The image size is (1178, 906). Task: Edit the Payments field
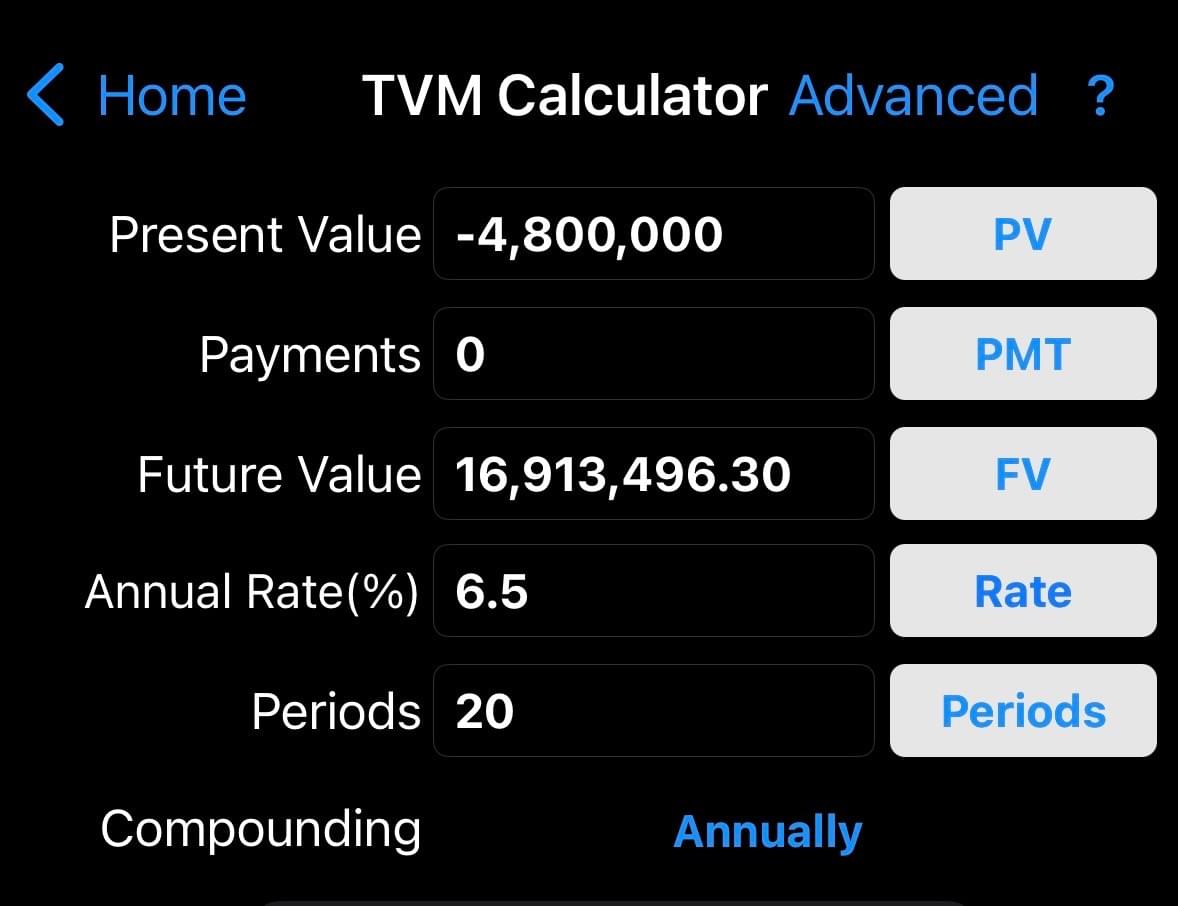(x=653, y=354)
